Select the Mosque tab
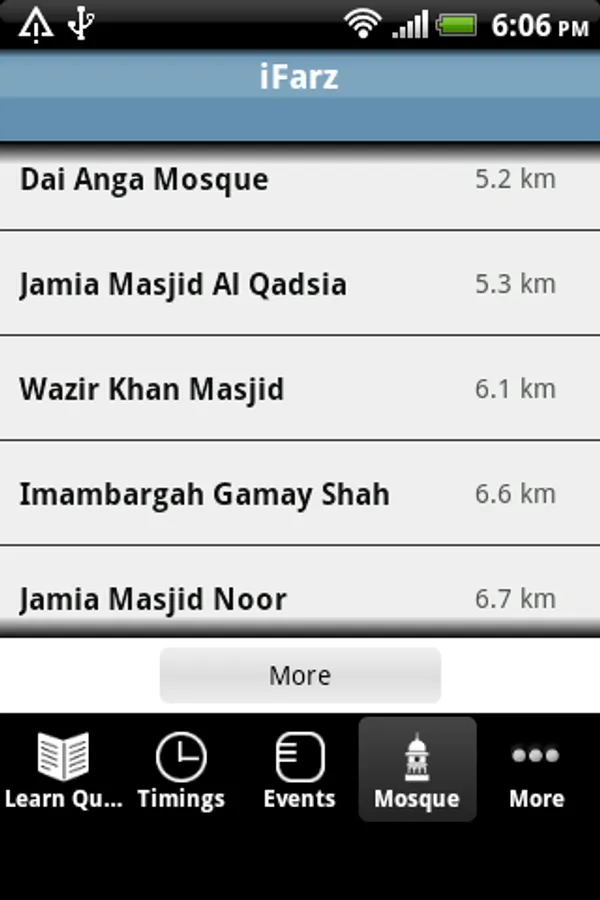 click(417, 770)
